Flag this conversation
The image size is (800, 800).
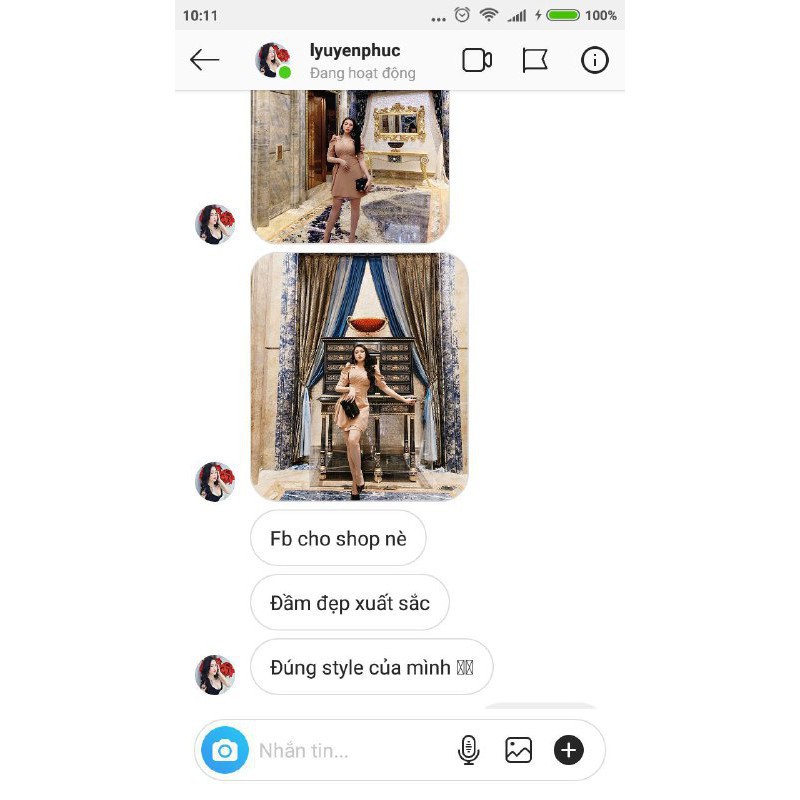click(535, 61)
